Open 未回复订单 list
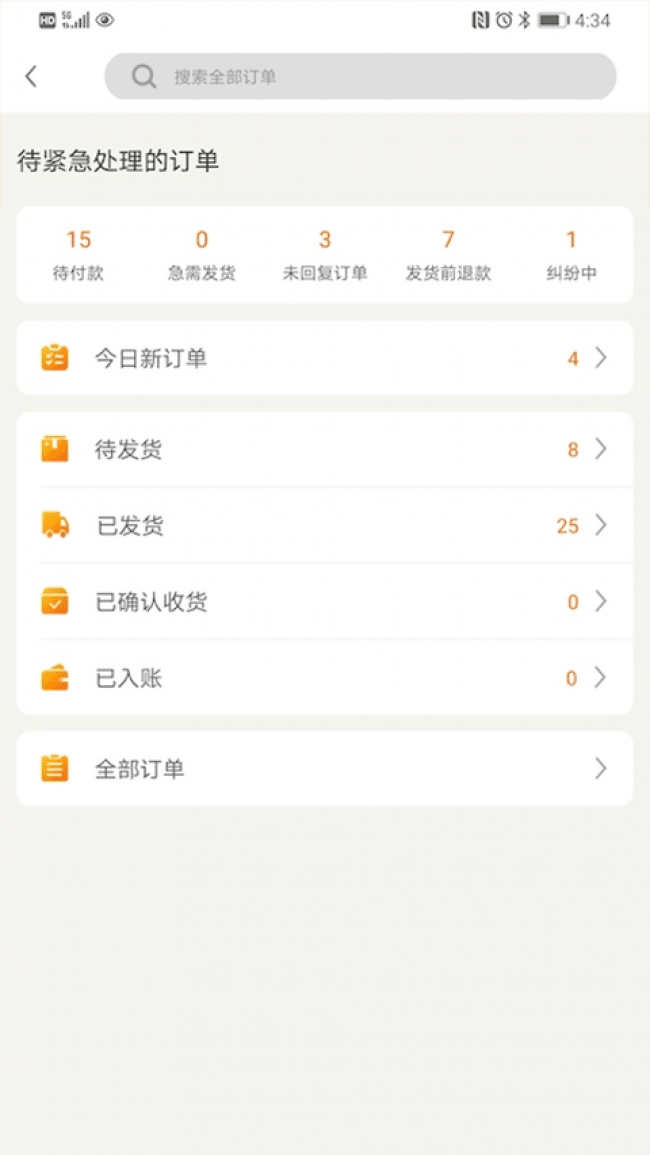Viewport: 650px width, 1155px height. [325, 255]
